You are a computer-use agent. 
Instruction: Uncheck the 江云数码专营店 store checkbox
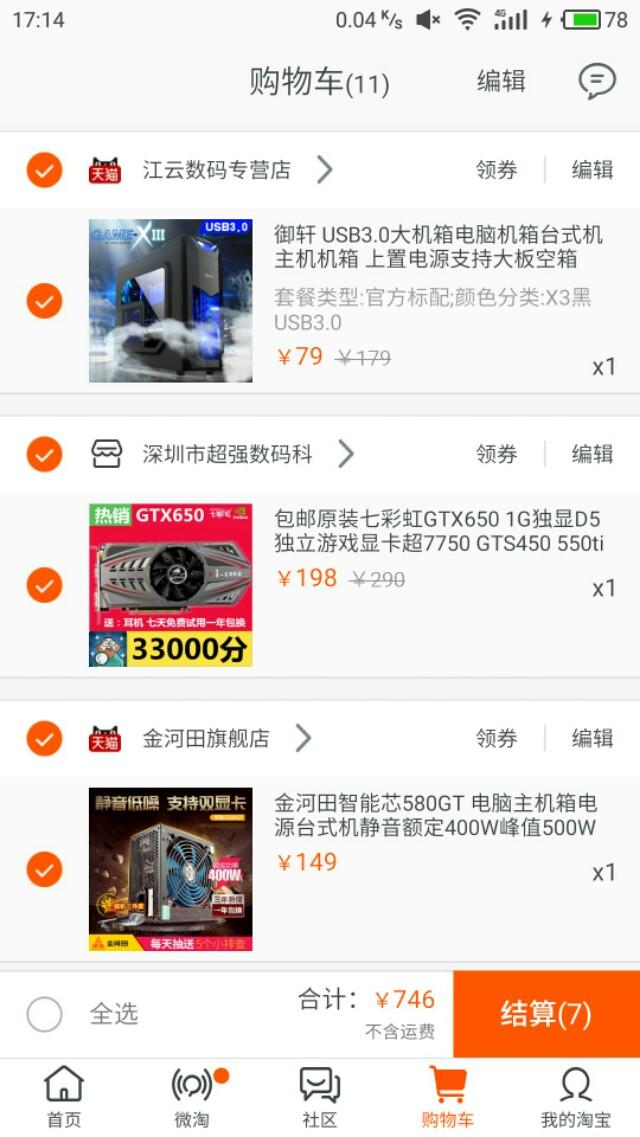pyautogui.click(x=44, y=170)
